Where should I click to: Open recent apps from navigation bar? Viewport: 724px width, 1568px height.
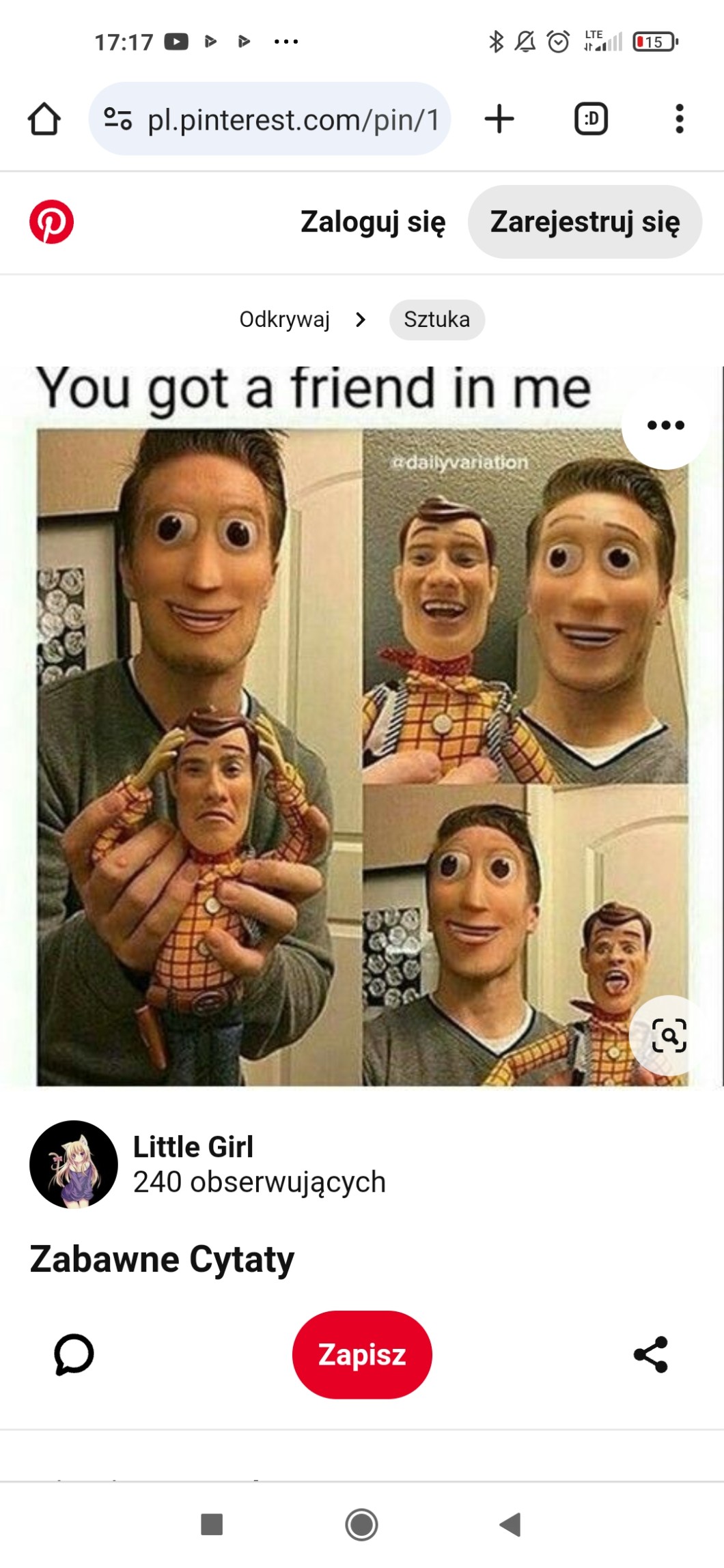(x=212, y=1524)
